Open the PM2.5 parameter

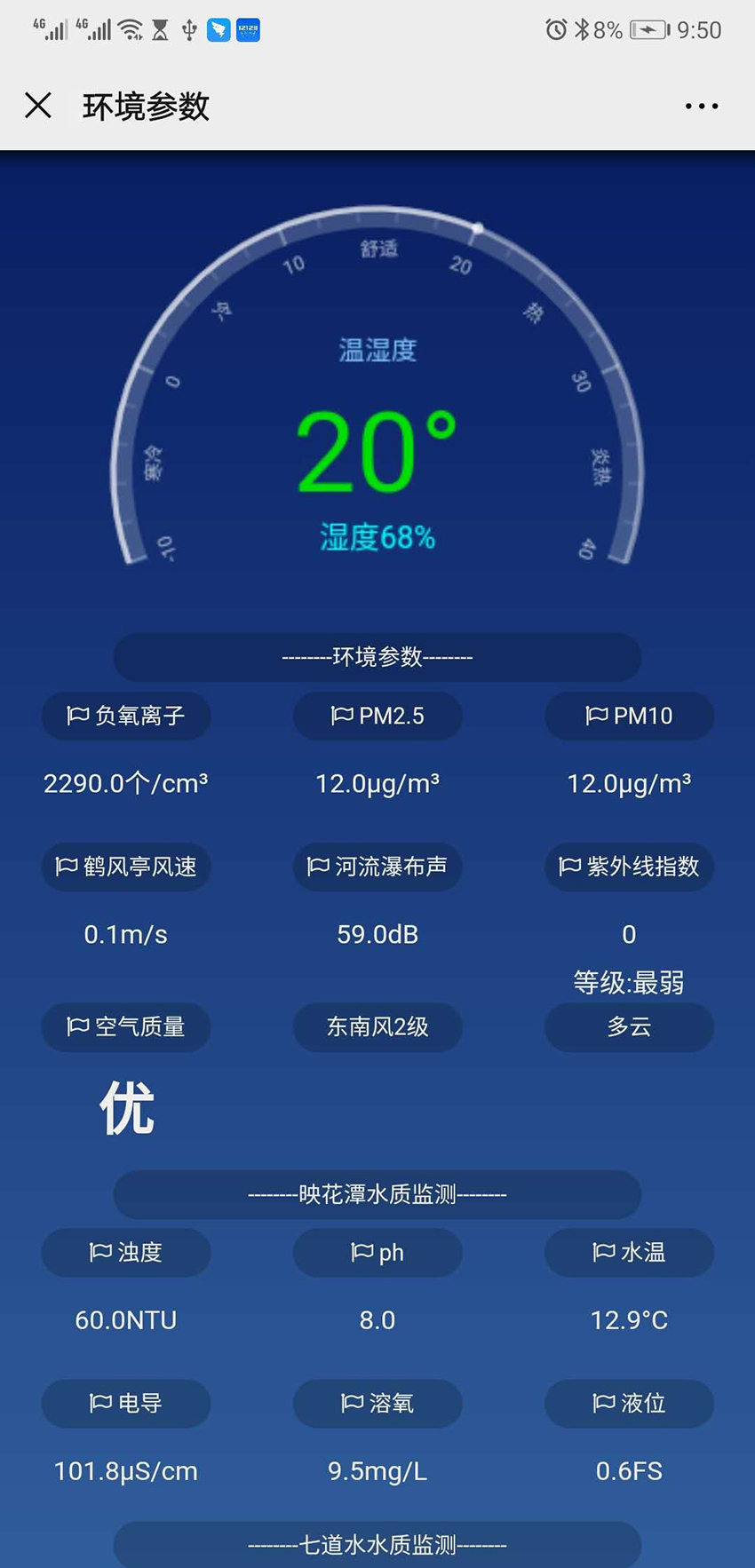[377, 716]
